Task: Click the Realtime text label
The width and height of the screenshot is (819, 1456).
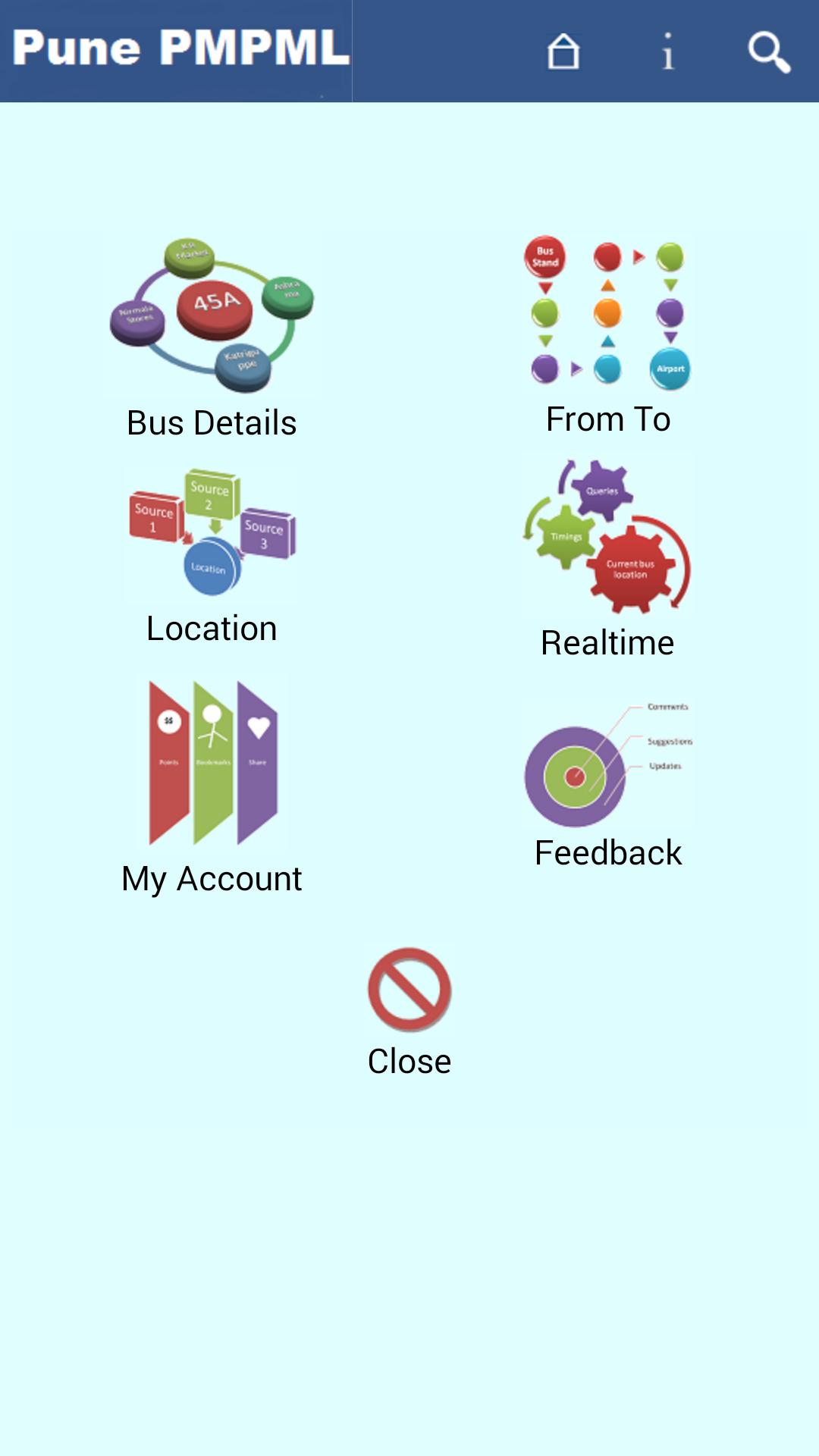Action: (x=607, y=642)
